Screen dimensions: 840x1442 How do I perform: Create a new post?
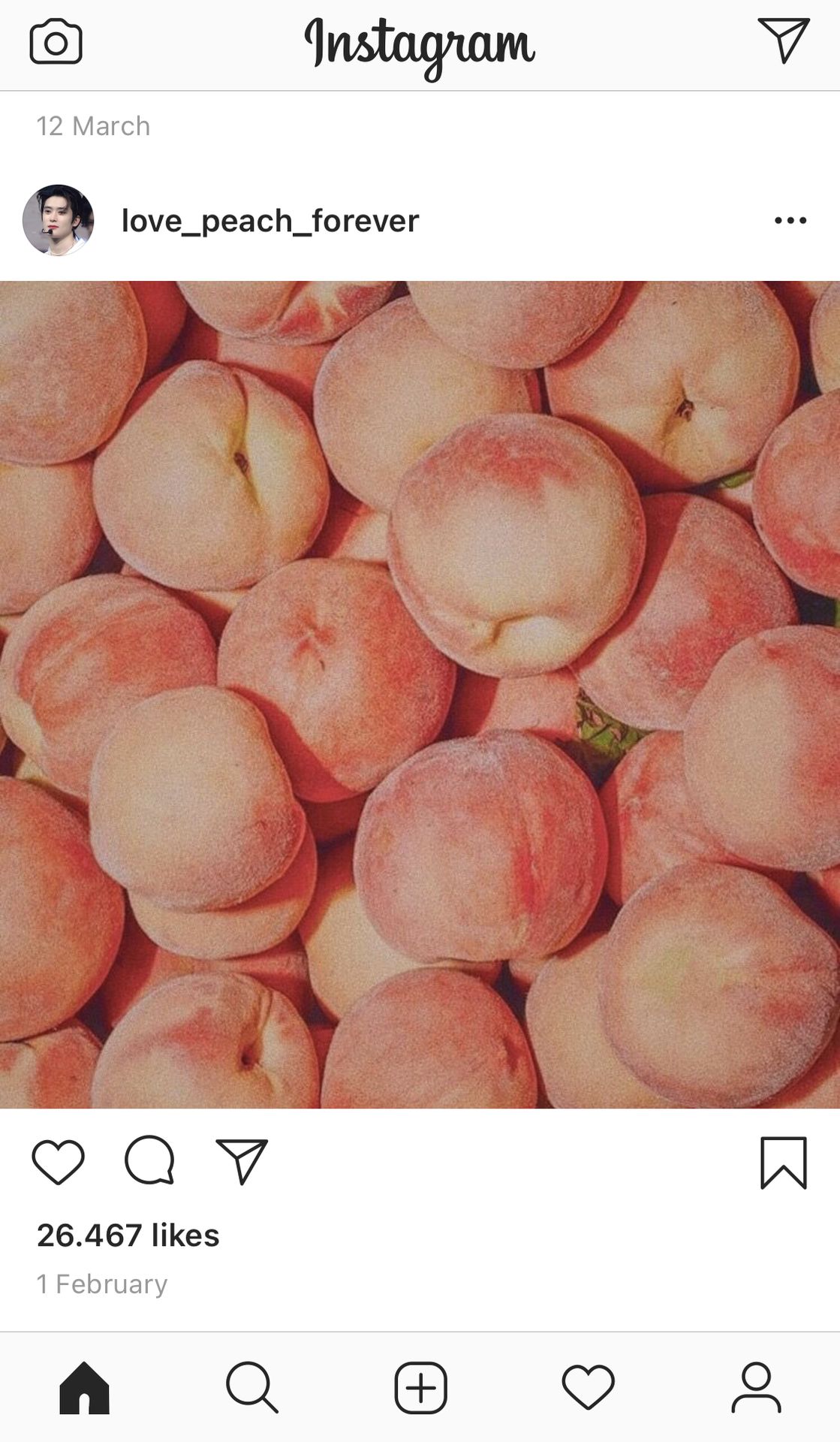tap(420, 1387)
